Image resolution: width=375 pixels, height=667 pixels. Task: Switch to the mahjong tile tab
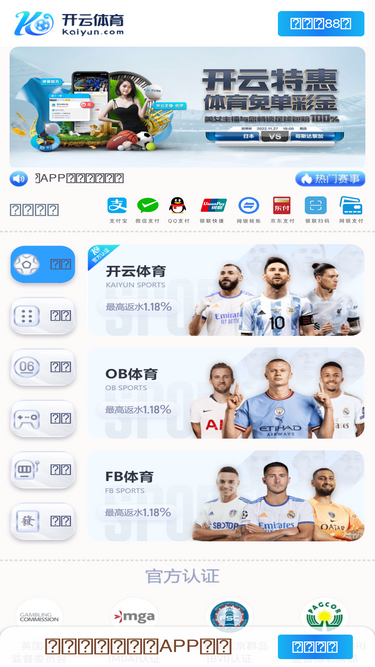tap(43, 521)
